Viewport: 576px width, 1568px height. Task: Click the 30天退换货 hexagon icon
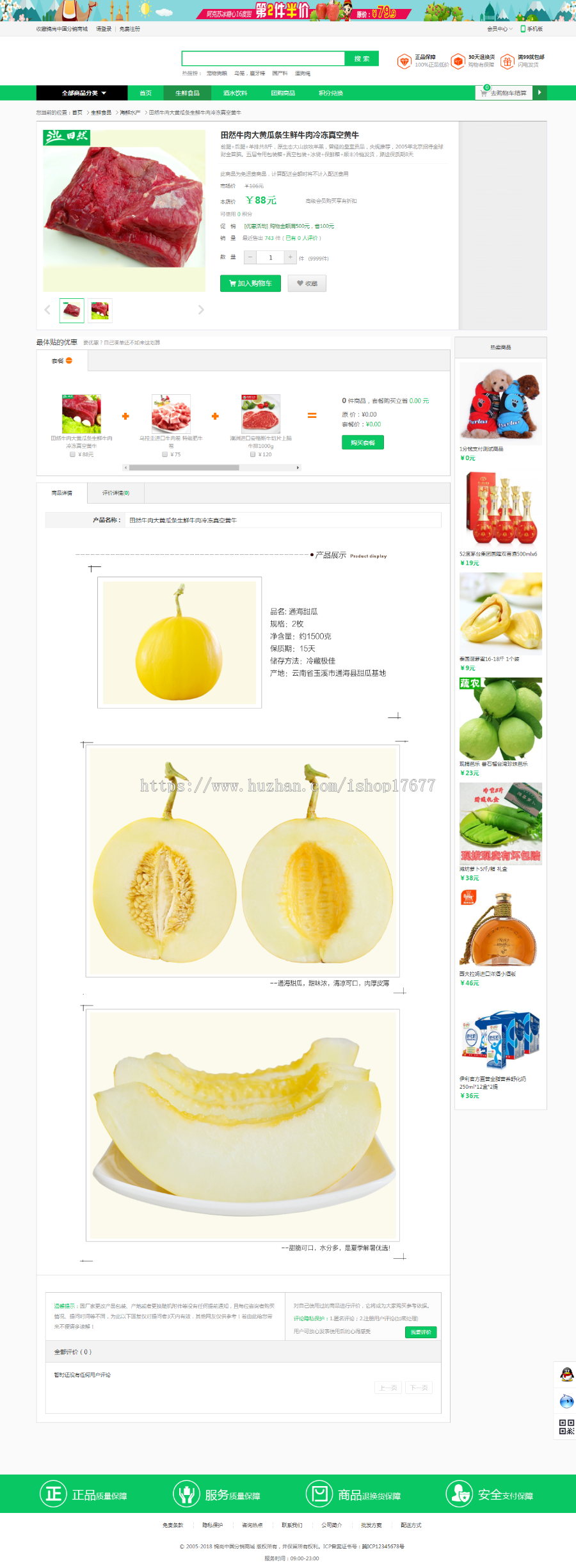point(457,61)
